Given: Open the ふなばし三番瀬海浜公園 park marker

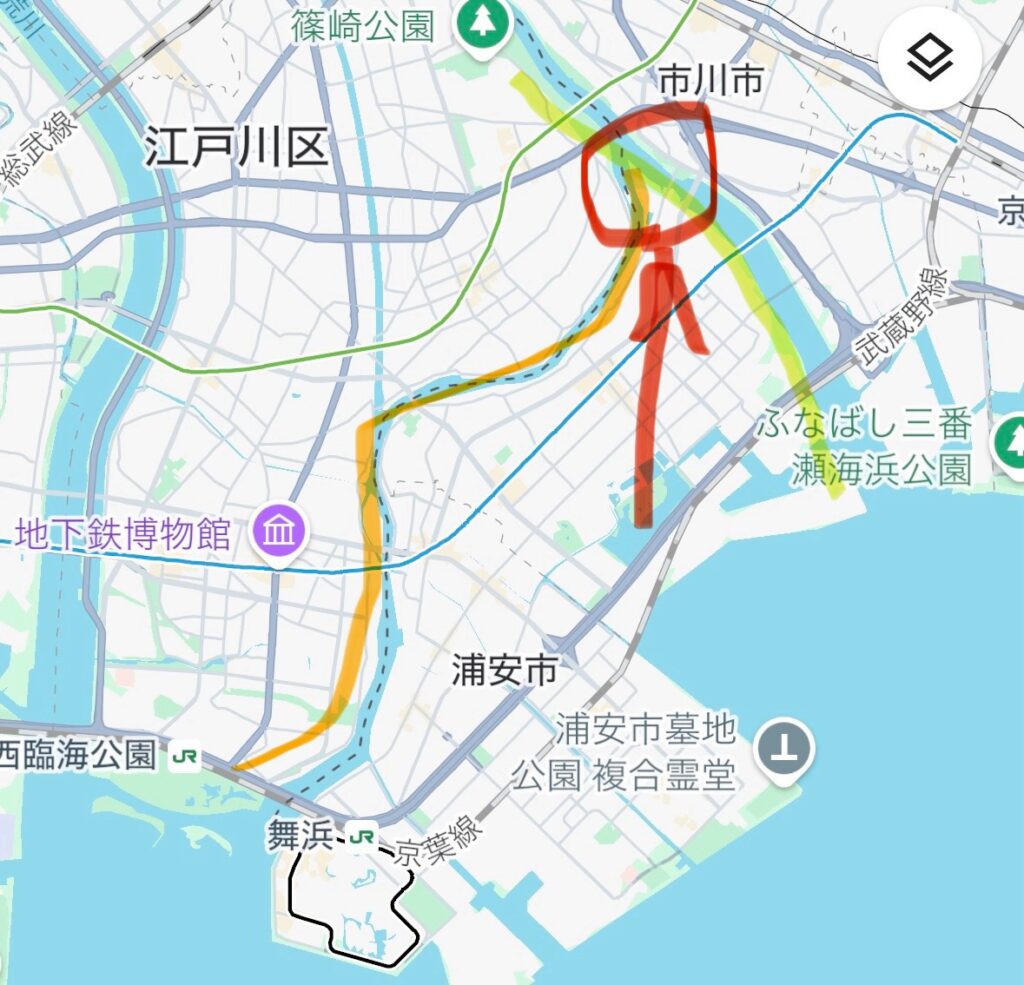Looking at the screenshot, I should [1011, 439].
